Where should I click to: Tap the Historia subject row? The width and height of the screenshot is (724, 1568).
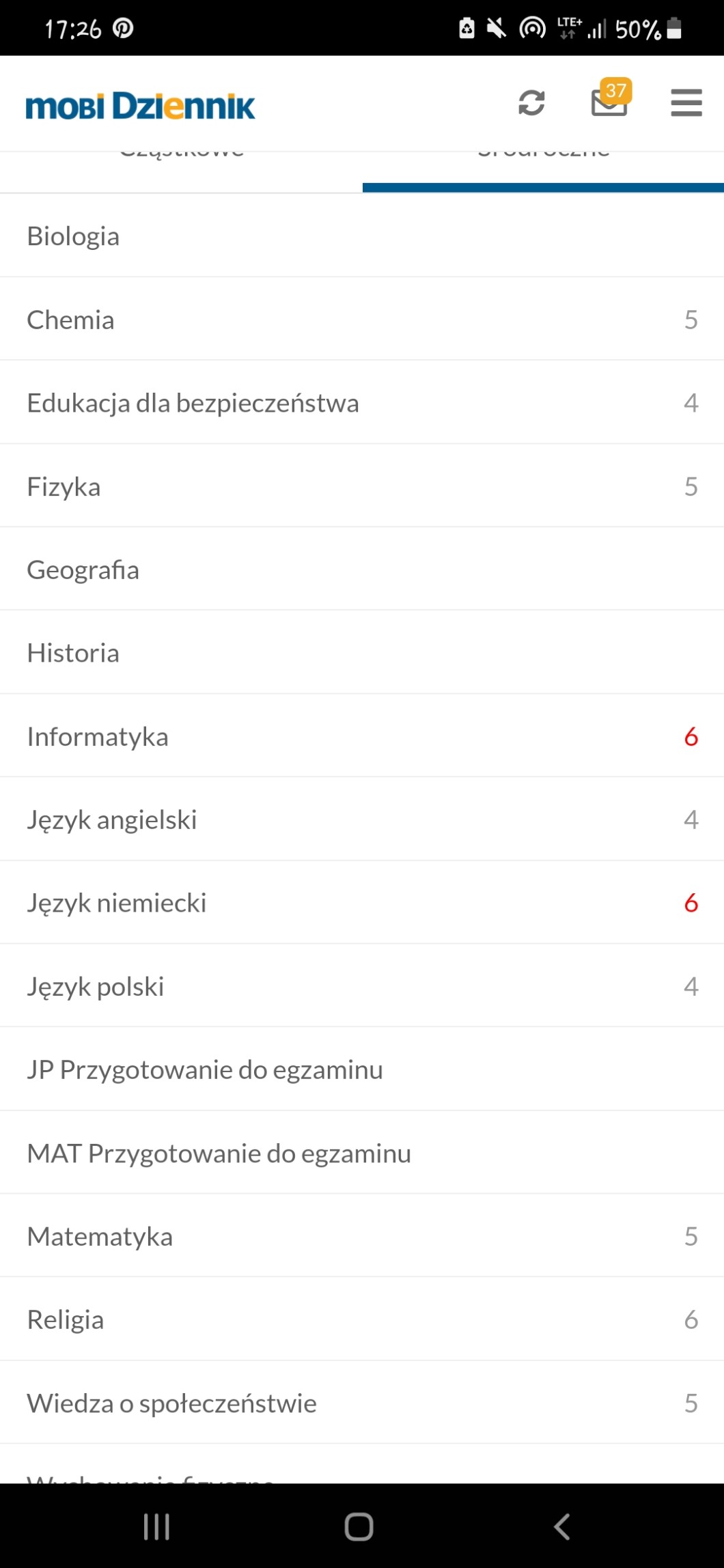coord(362,653)
